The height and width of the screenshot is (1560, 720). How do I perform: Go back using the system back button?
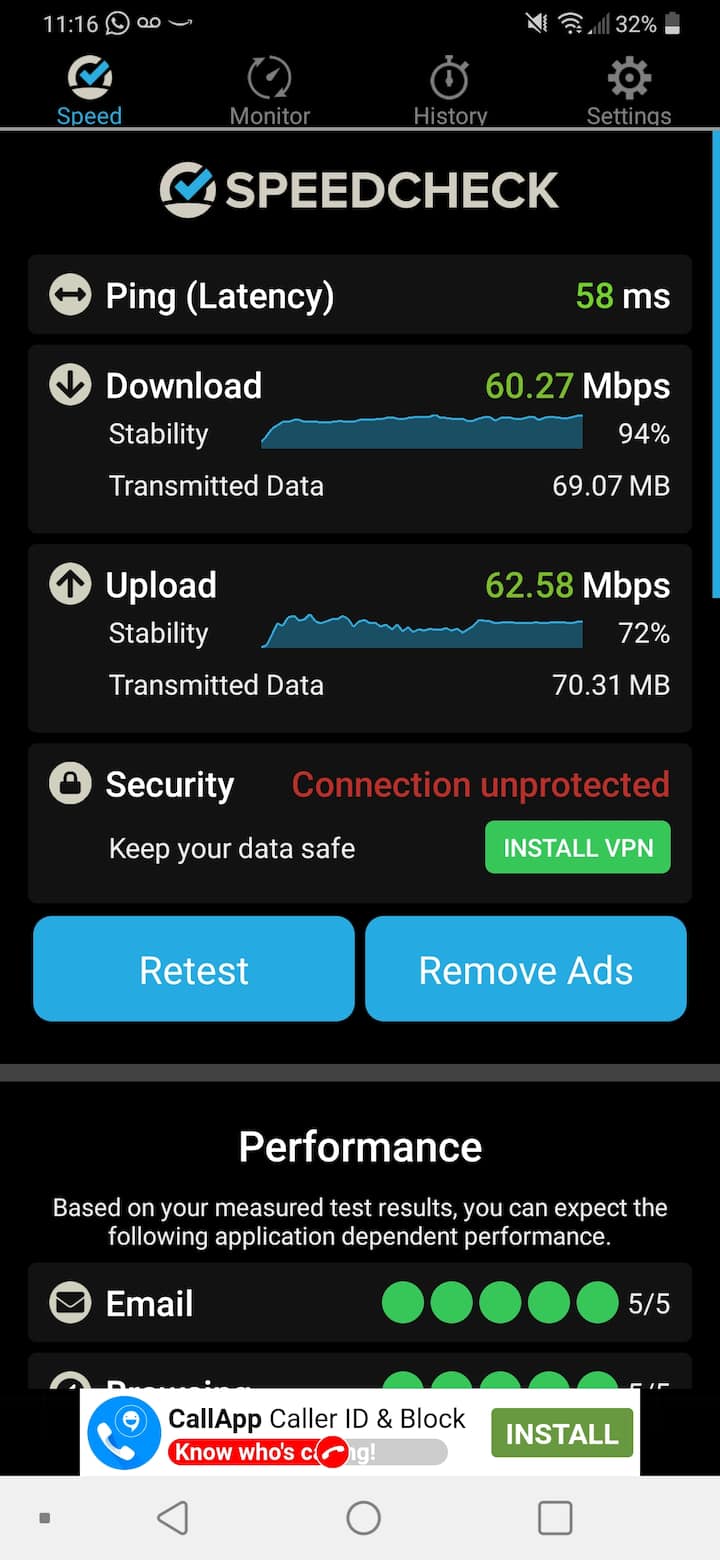[x=173, y=1518]
